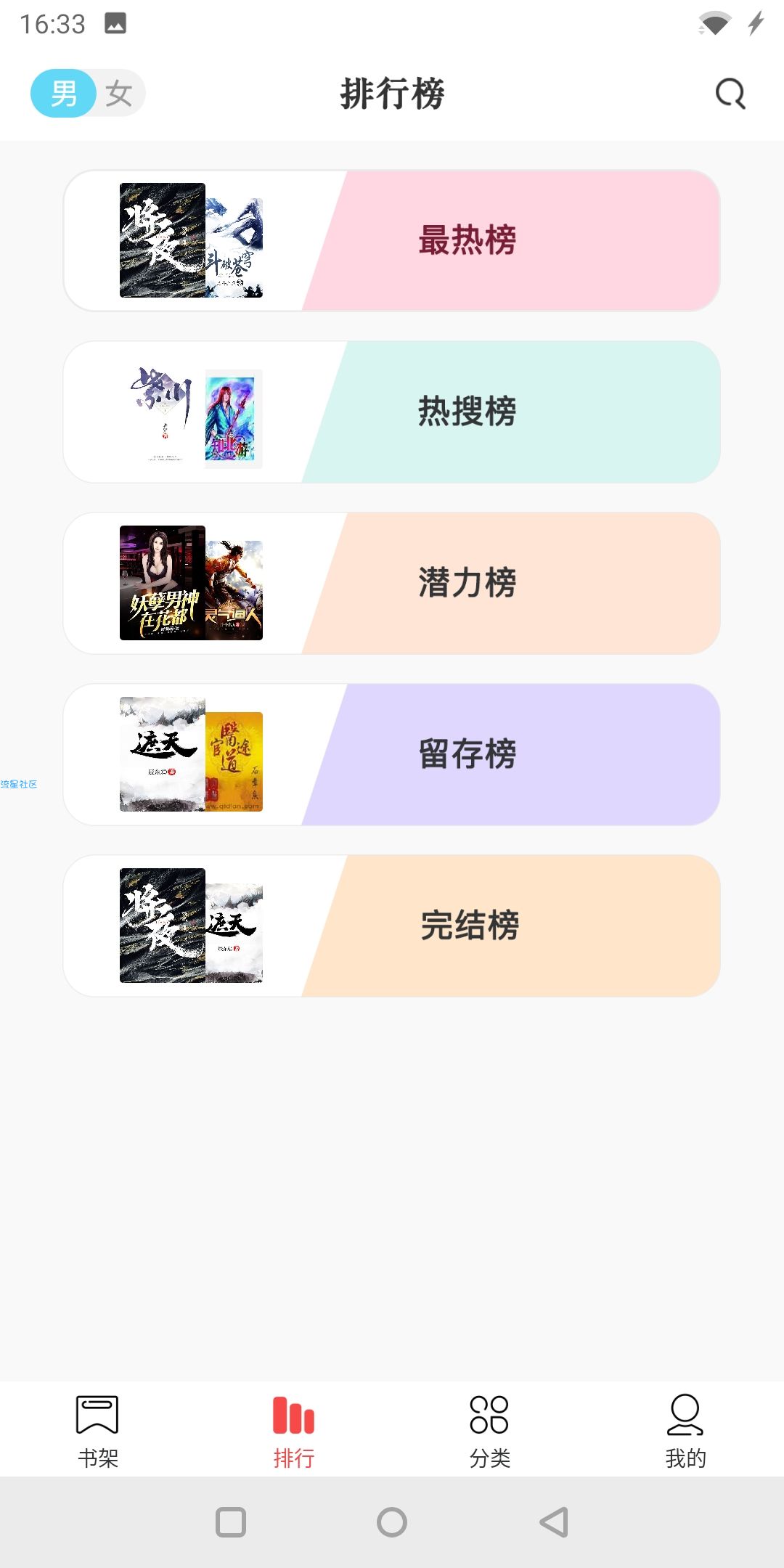Open the search magnifier icon
Screen dimensions: 784x1568
[730, 94]
